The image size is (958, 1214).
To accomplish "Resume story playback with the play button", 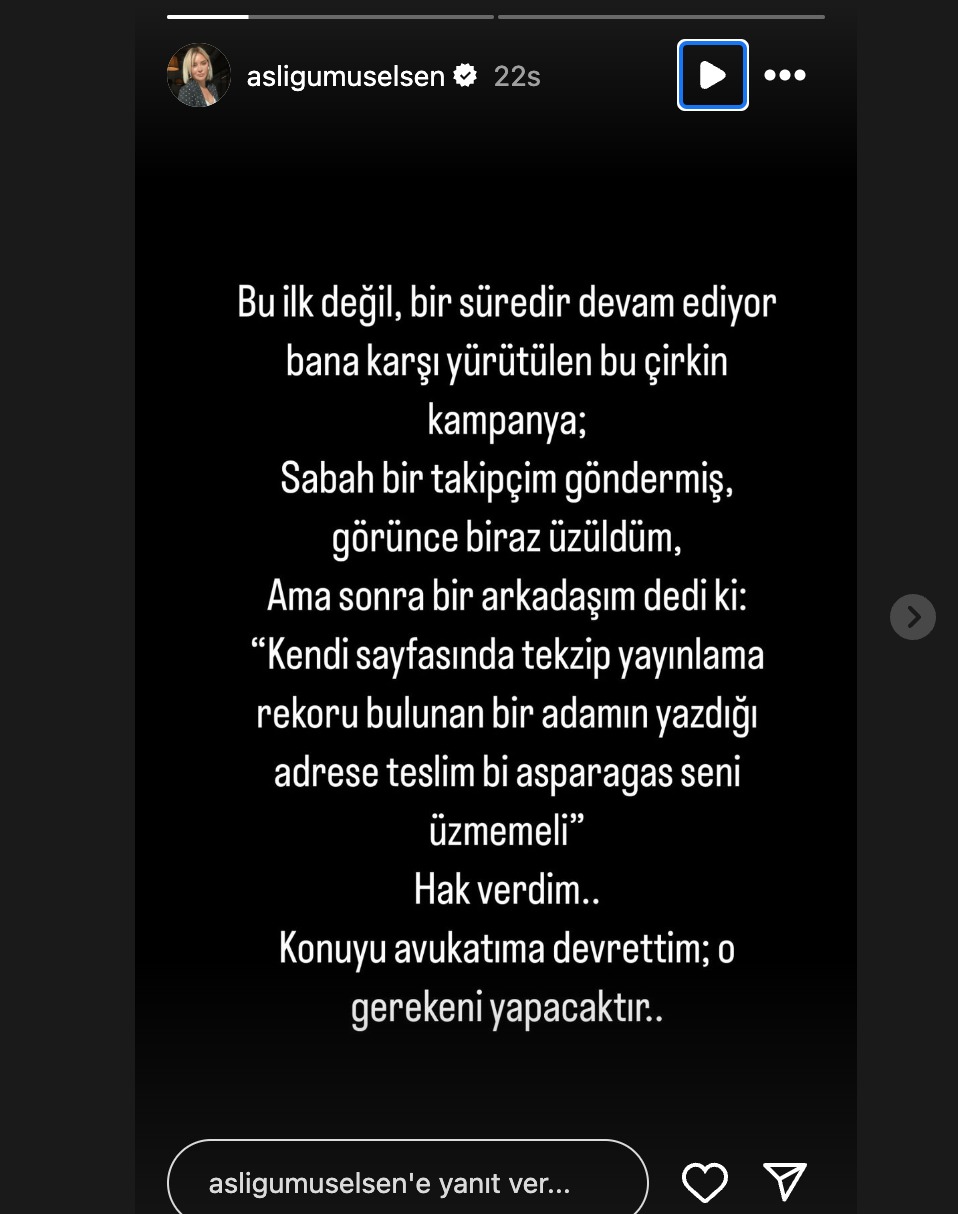I will pyautogui.click(x=712, y=75).
